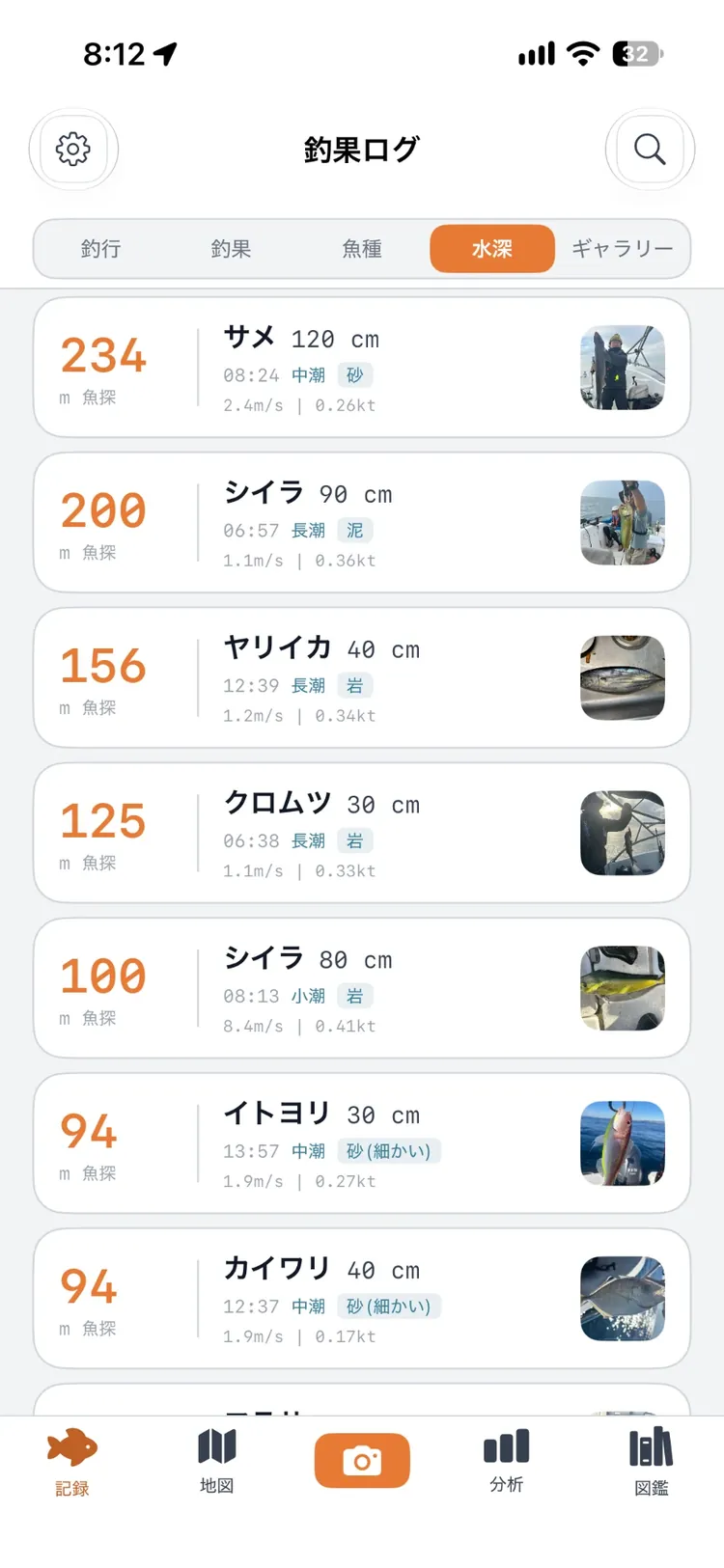Screen dimensions: 724x1568
Task: Select the 魚種 tab
Action: click(x=362, y=249)
